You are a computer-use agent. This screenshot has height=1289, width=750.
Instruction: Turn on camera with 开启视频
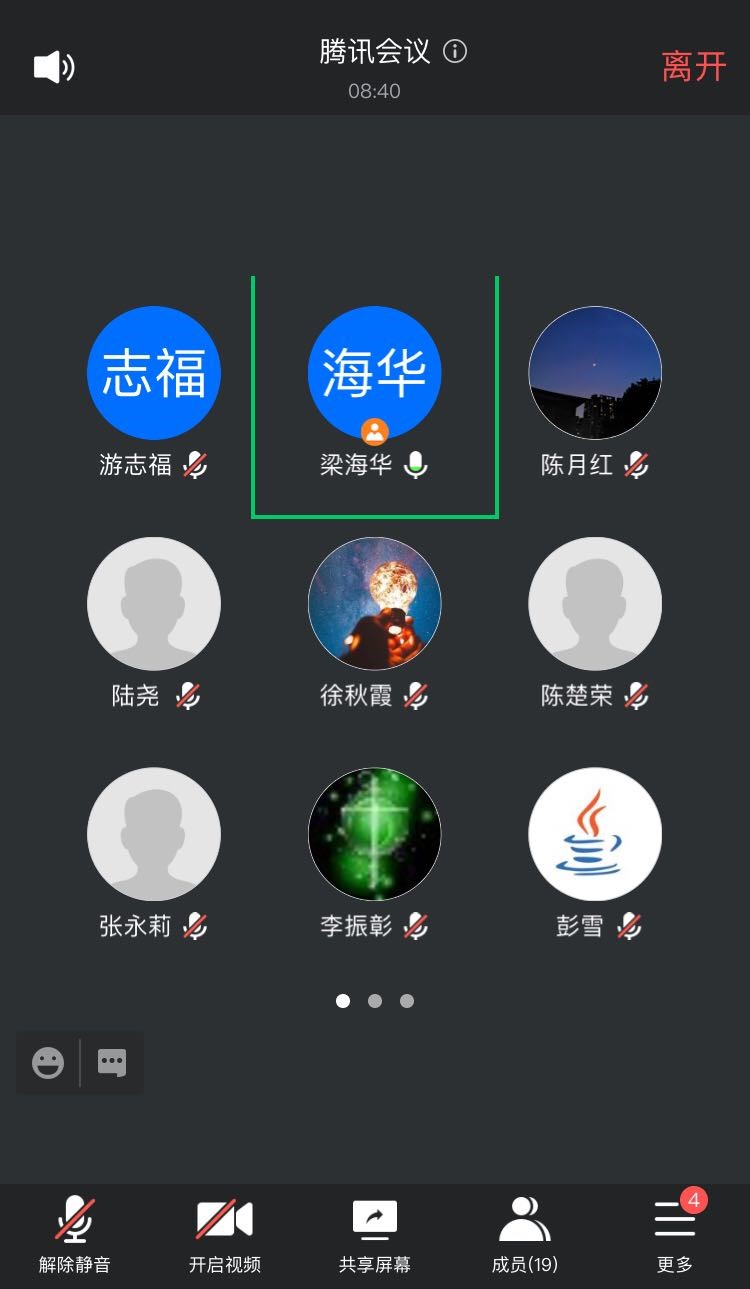(x=225, y=1235)
